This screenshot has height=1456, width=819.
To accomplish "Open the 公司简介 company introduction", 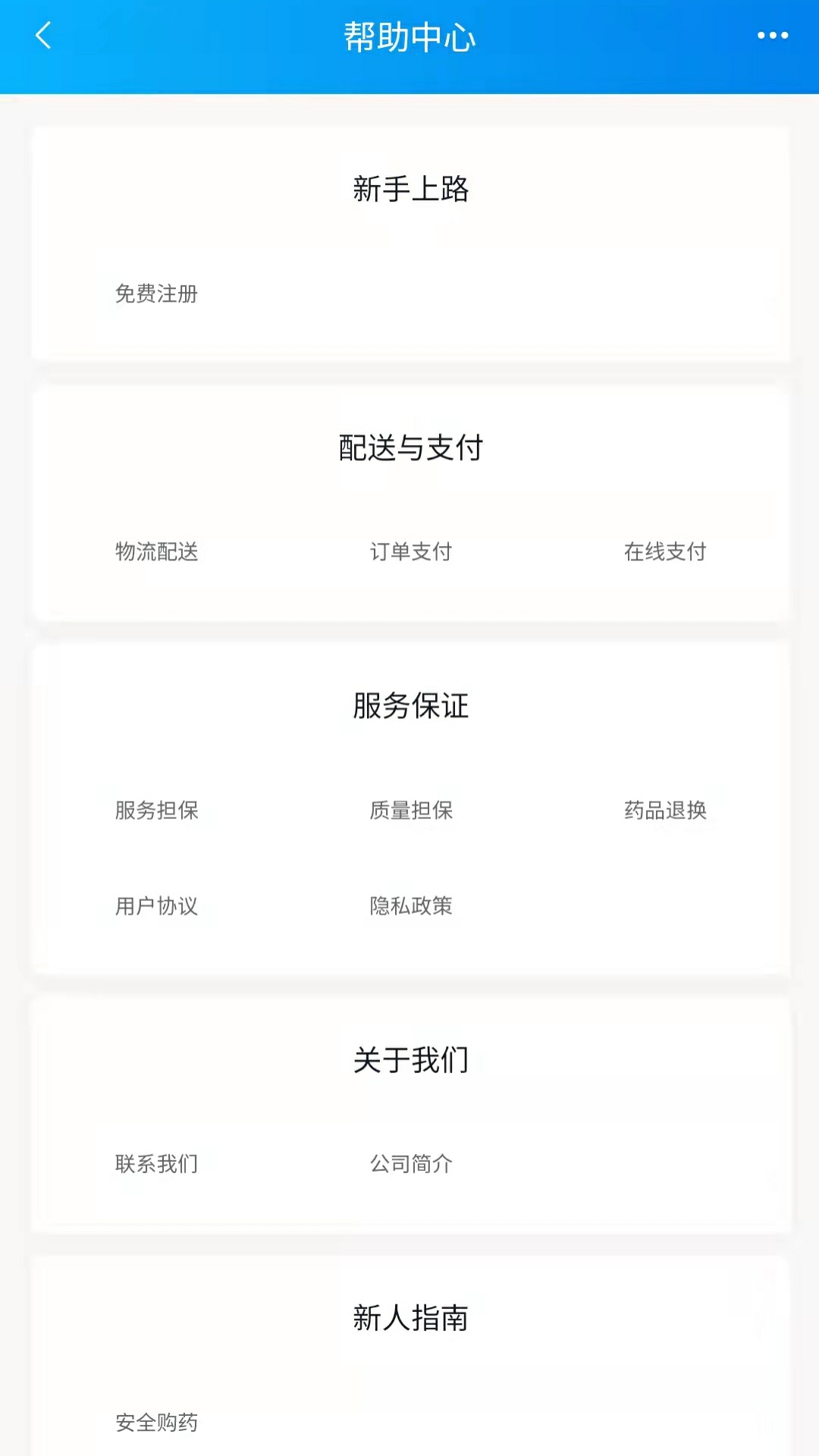I will pos(409,1164).
